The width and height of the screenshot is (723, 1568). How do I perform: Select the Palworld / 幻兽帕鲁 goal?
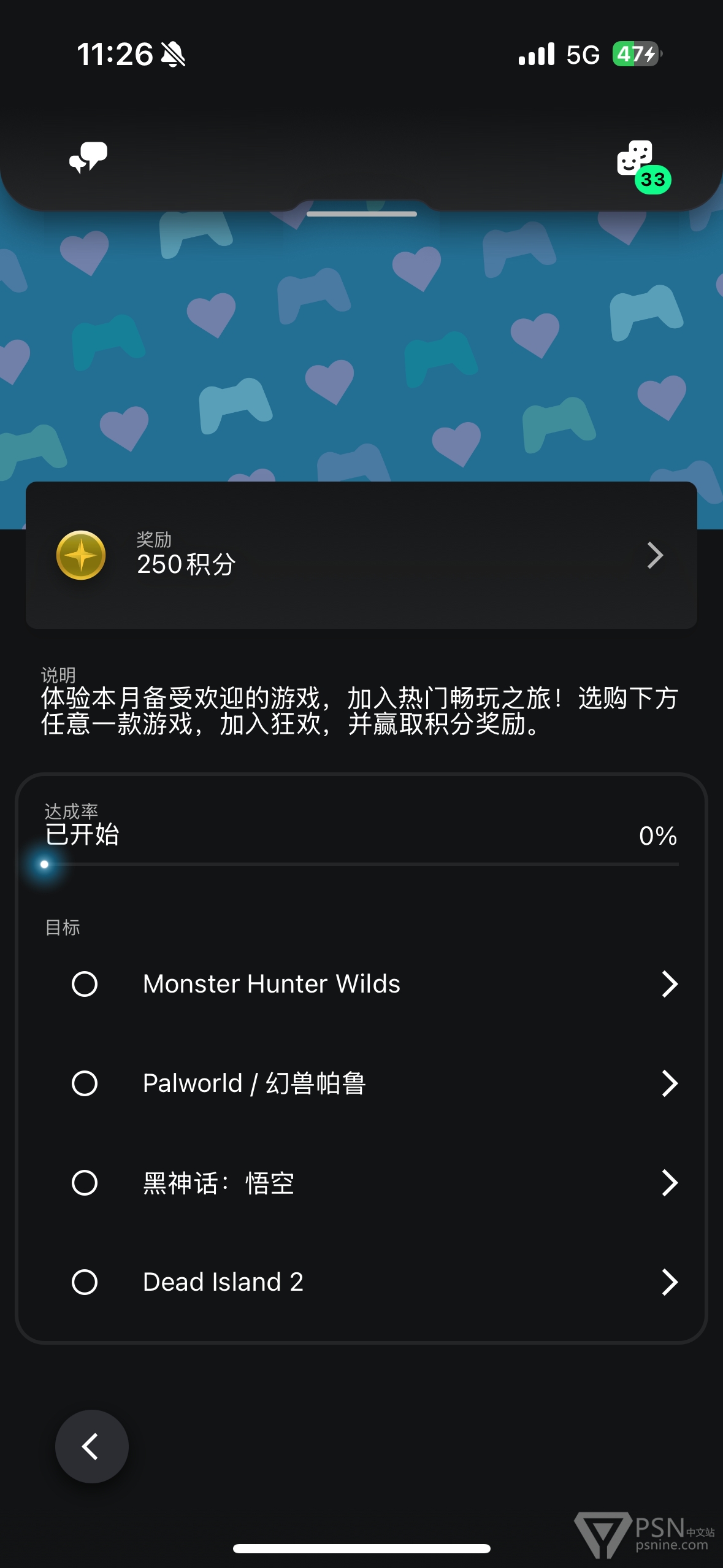point(361,1083)
